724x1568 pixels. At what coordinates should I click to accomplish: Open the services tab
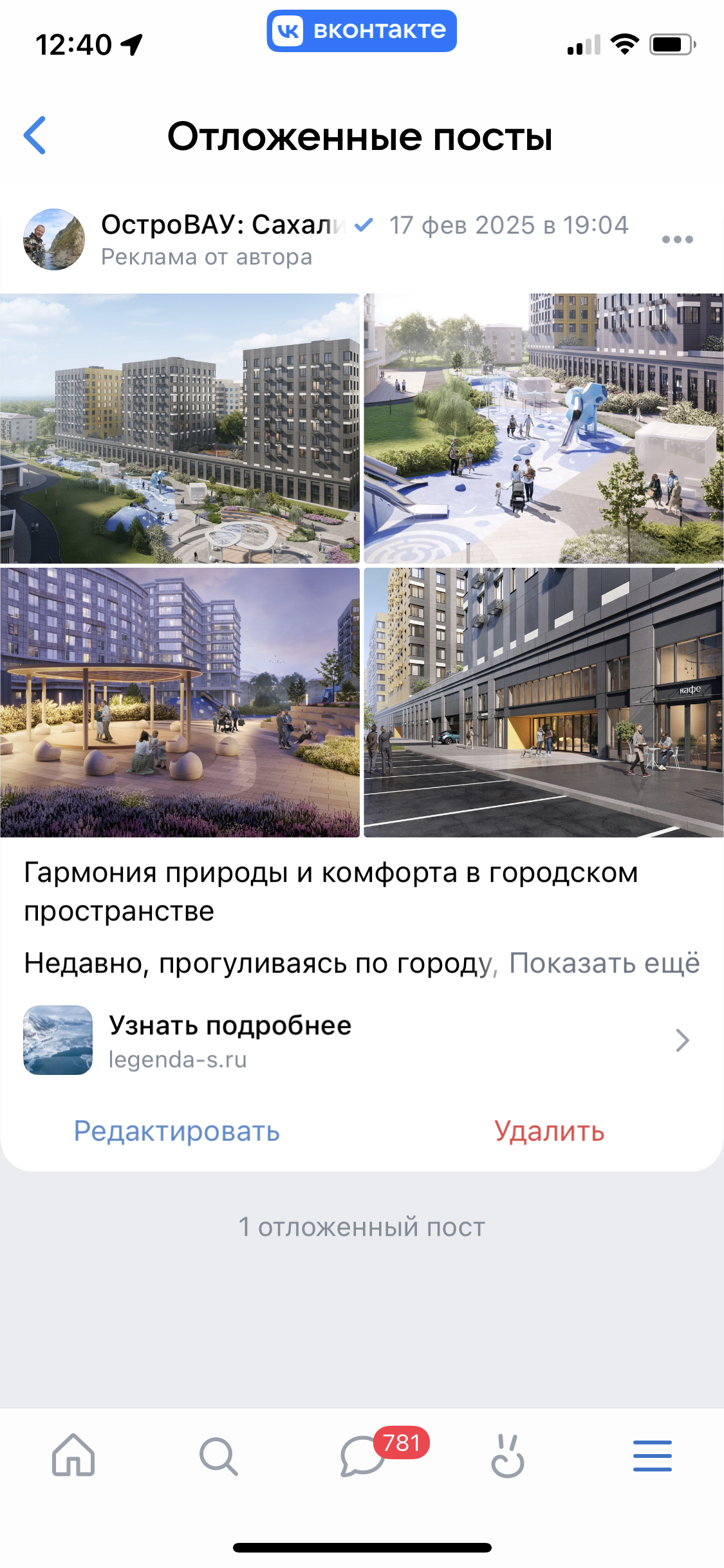click(x=508, y=1456)
